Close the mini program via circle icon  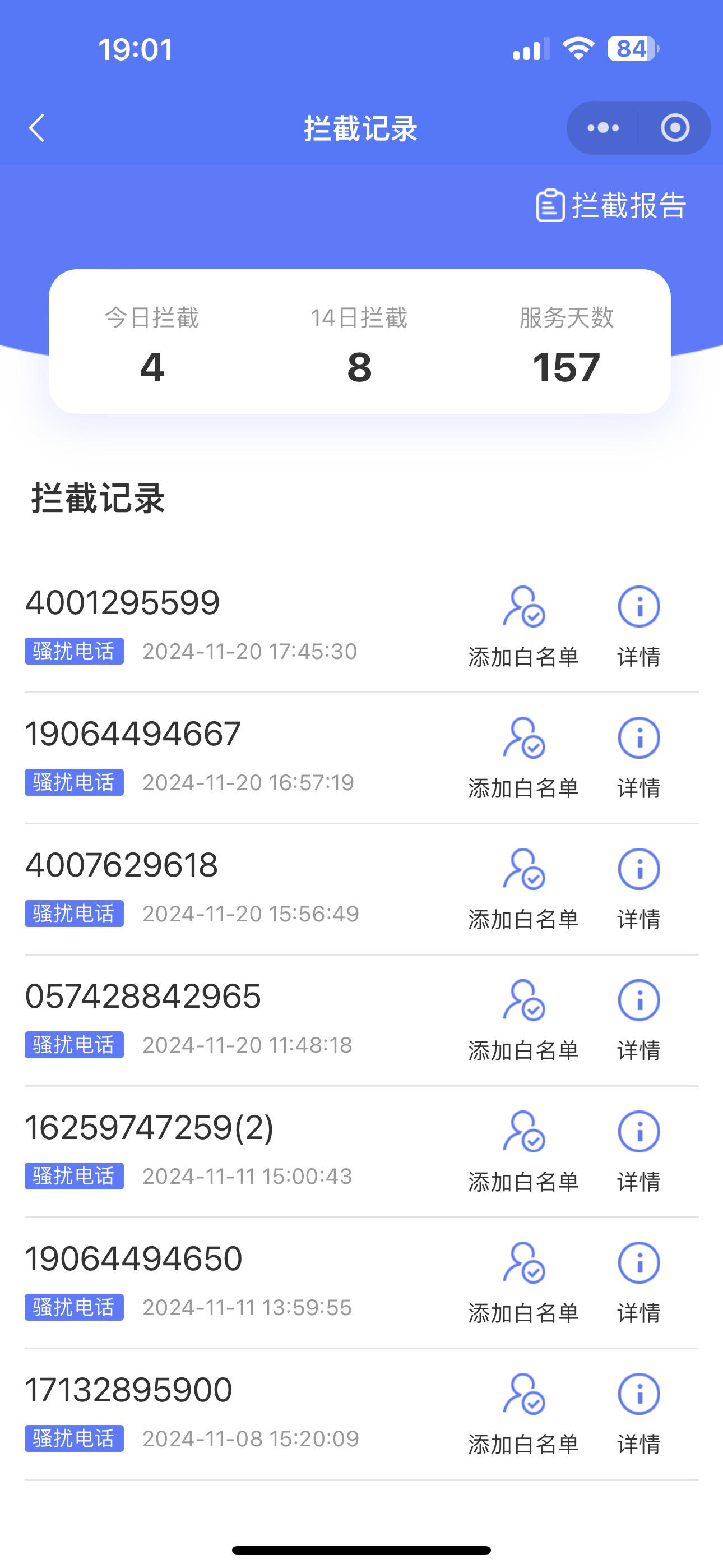675,128
